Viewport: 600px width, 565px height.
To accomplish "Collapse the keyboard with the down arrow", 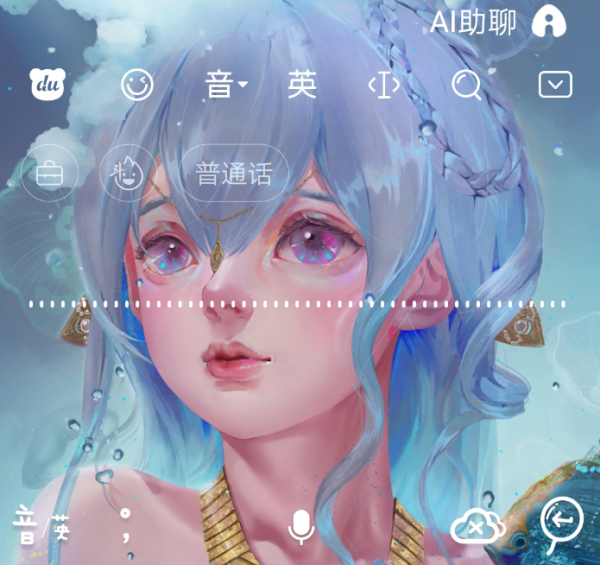I will tap(555, 85).
